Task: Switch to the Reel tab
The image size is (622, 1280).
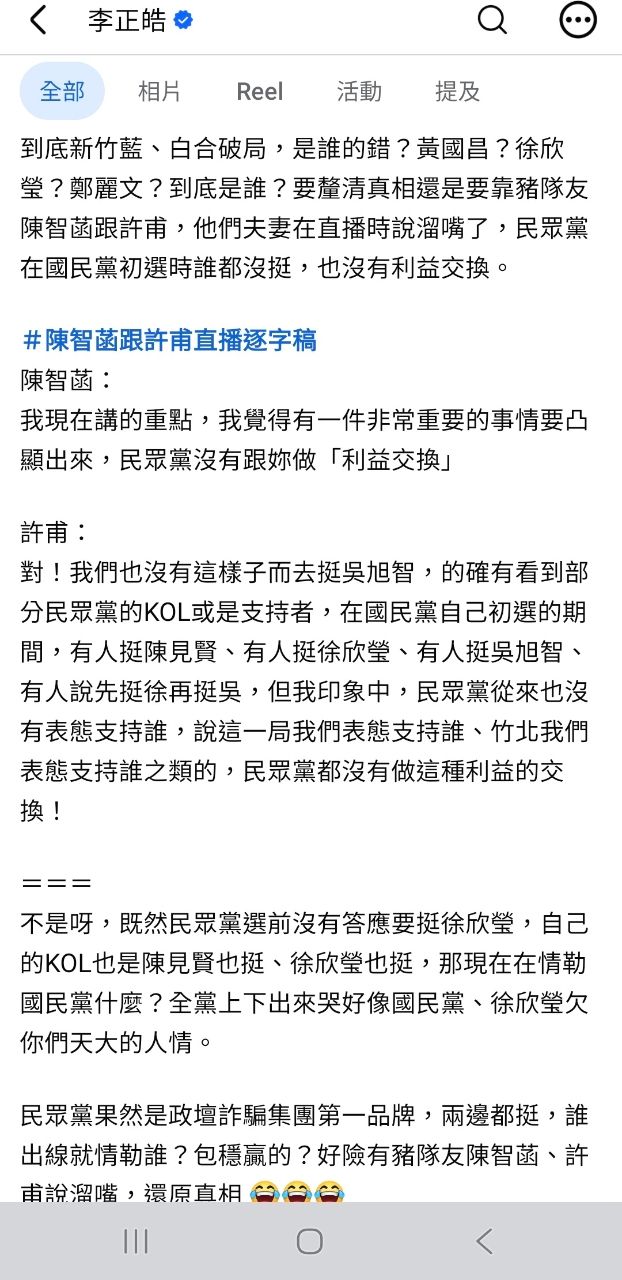Action: click(x=260, y=92)
